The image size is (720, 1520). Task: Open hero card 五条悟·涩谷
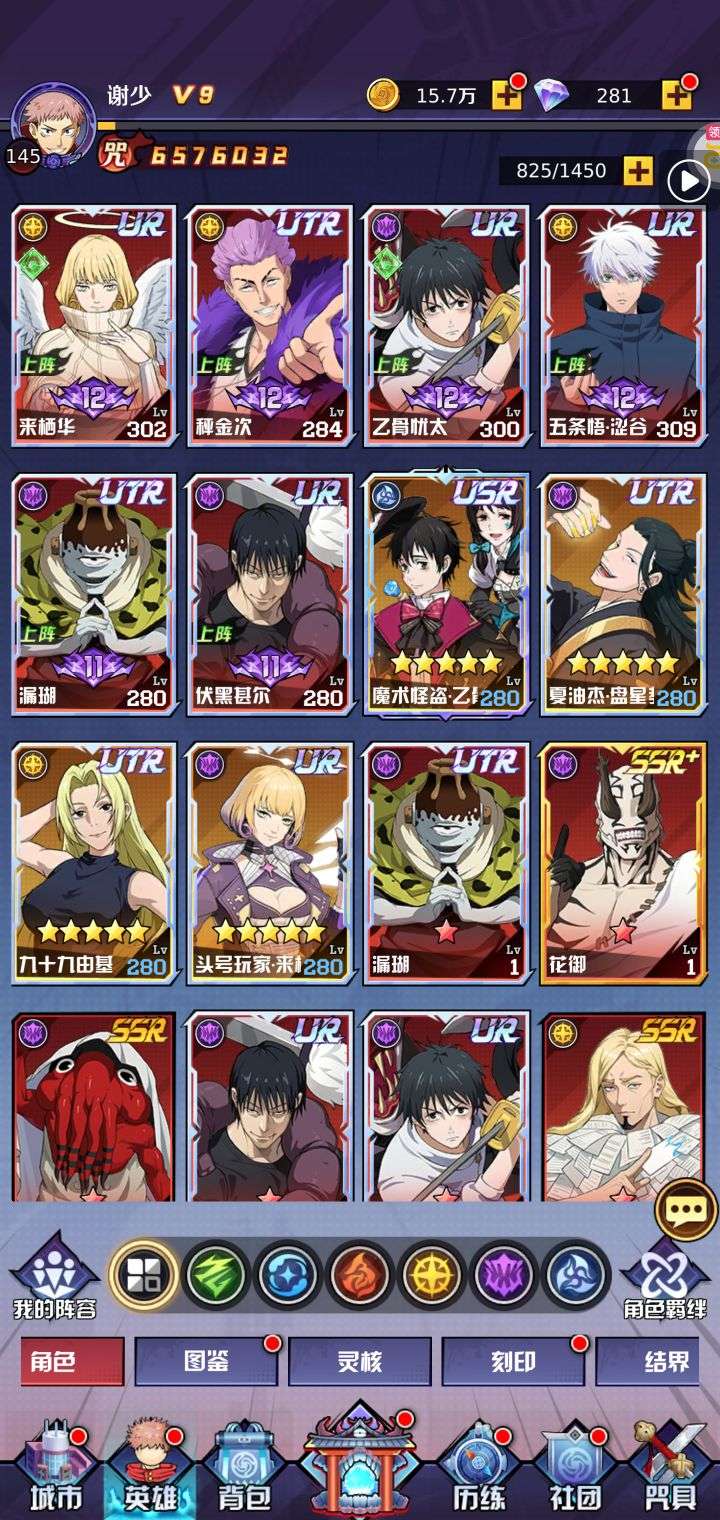click(x=622, y=326)
